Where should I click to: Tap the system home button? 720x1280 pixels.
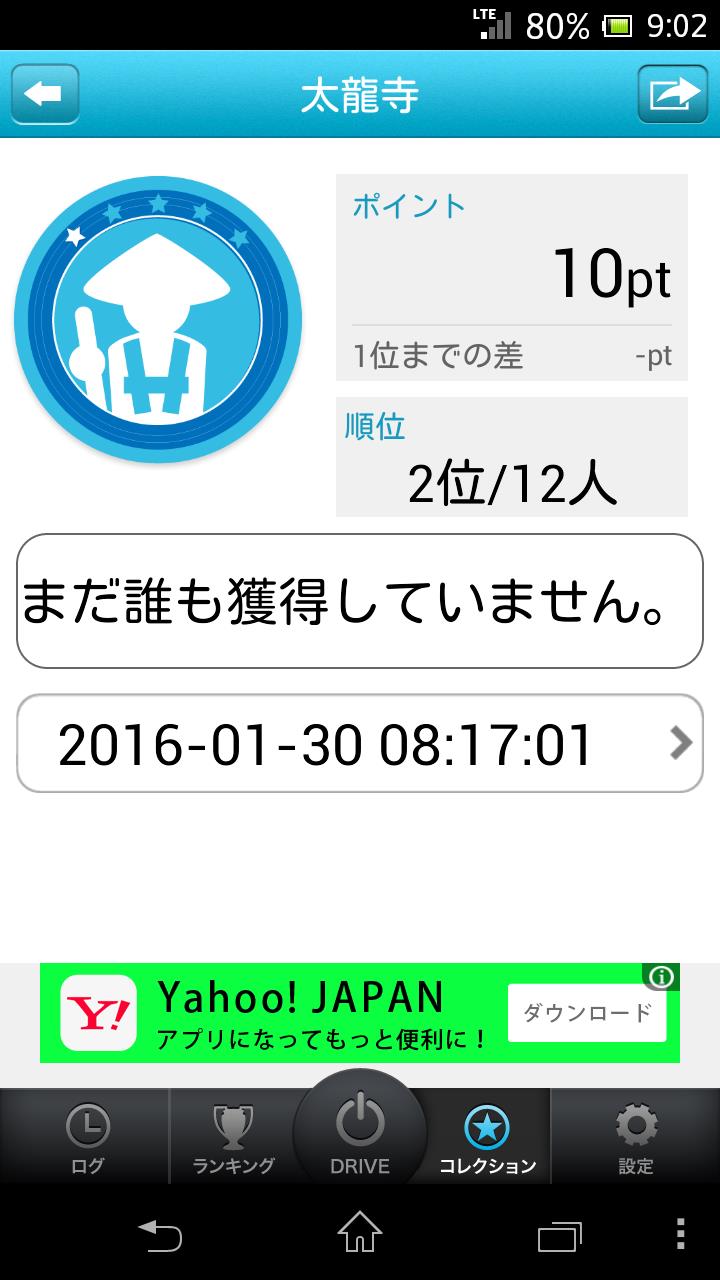pos(360,1232)
